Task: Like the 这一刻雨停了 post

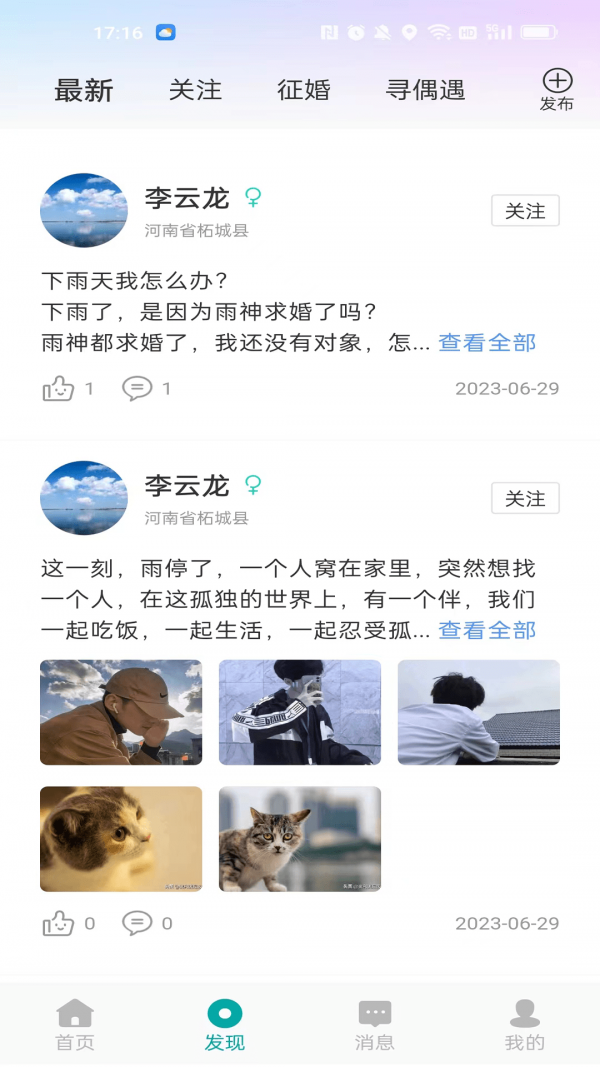Action: 59,923
